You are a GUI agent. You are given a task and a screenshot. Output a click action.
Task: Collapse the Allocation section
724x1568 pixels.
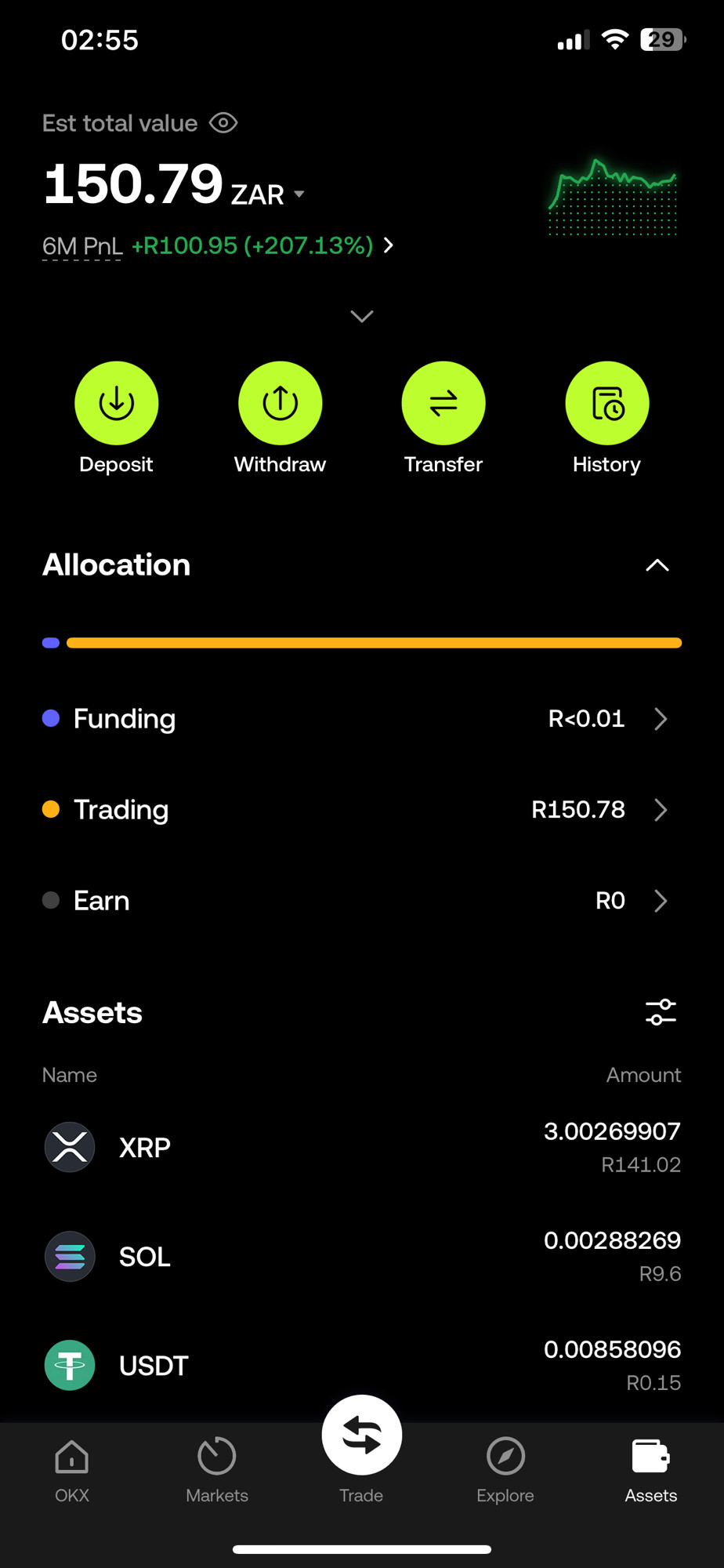(657, 565)
